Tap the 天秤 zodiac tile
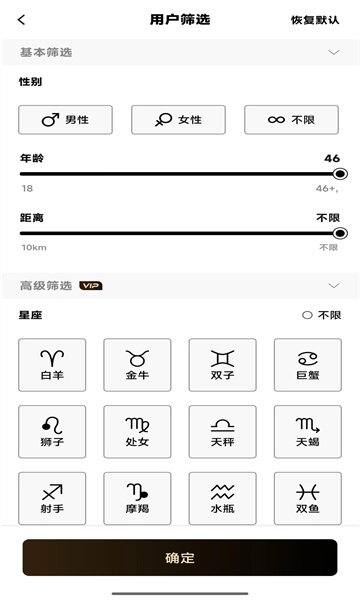This screenshot has height=600, width=360. click(x=223, y=432)
